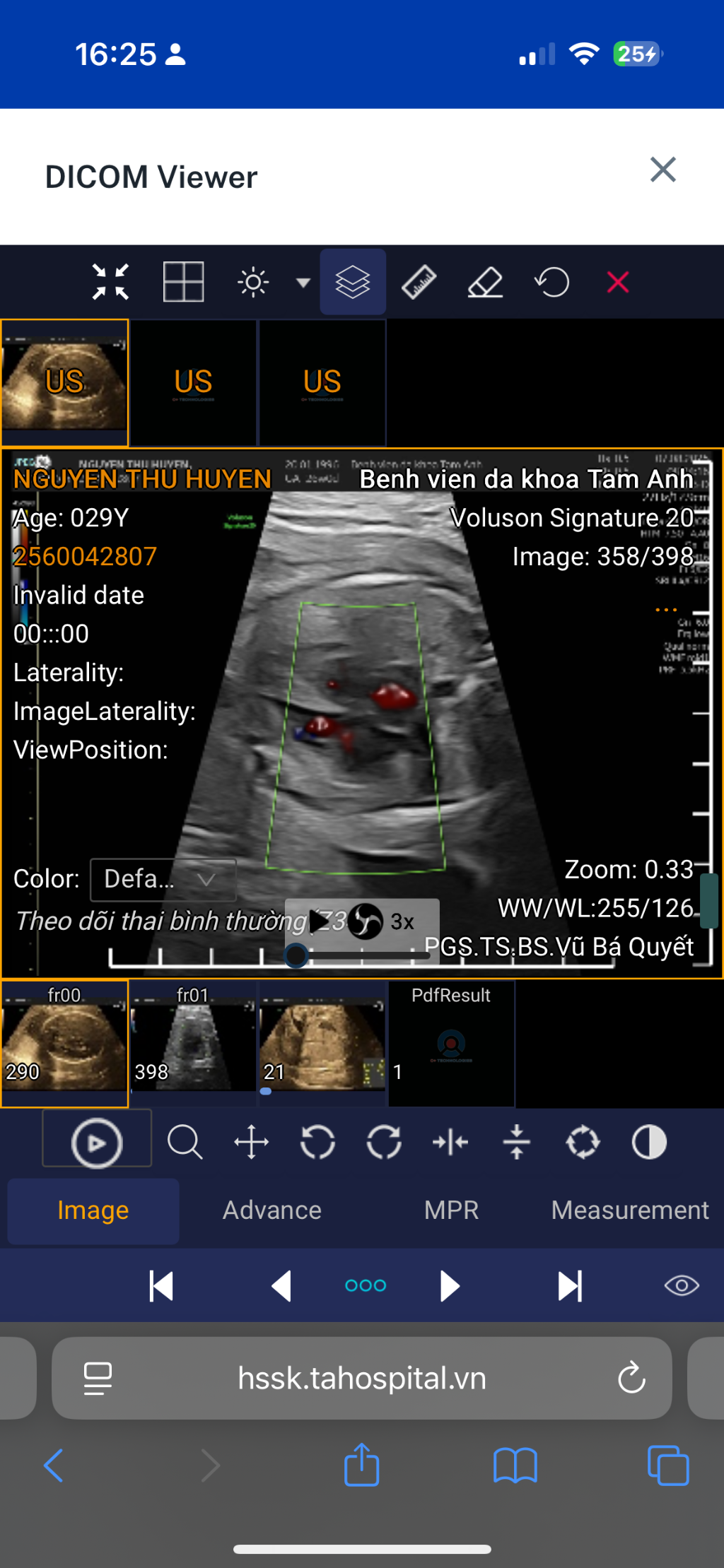Screen dimensions: 724x1568
Task: Open the Color dropdown
Action: (x=163, y=880)
